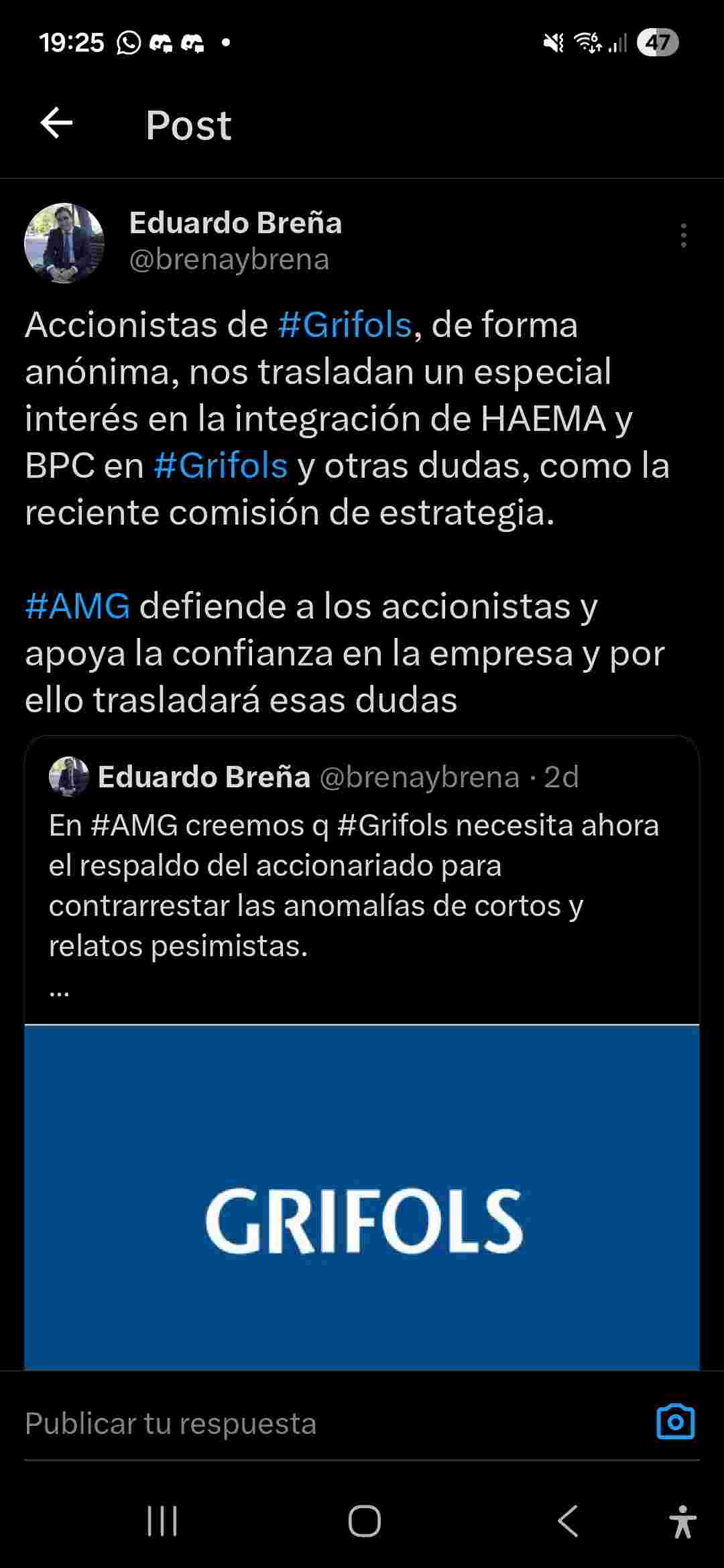Go back from the Post screen

[x=56, y=123]
